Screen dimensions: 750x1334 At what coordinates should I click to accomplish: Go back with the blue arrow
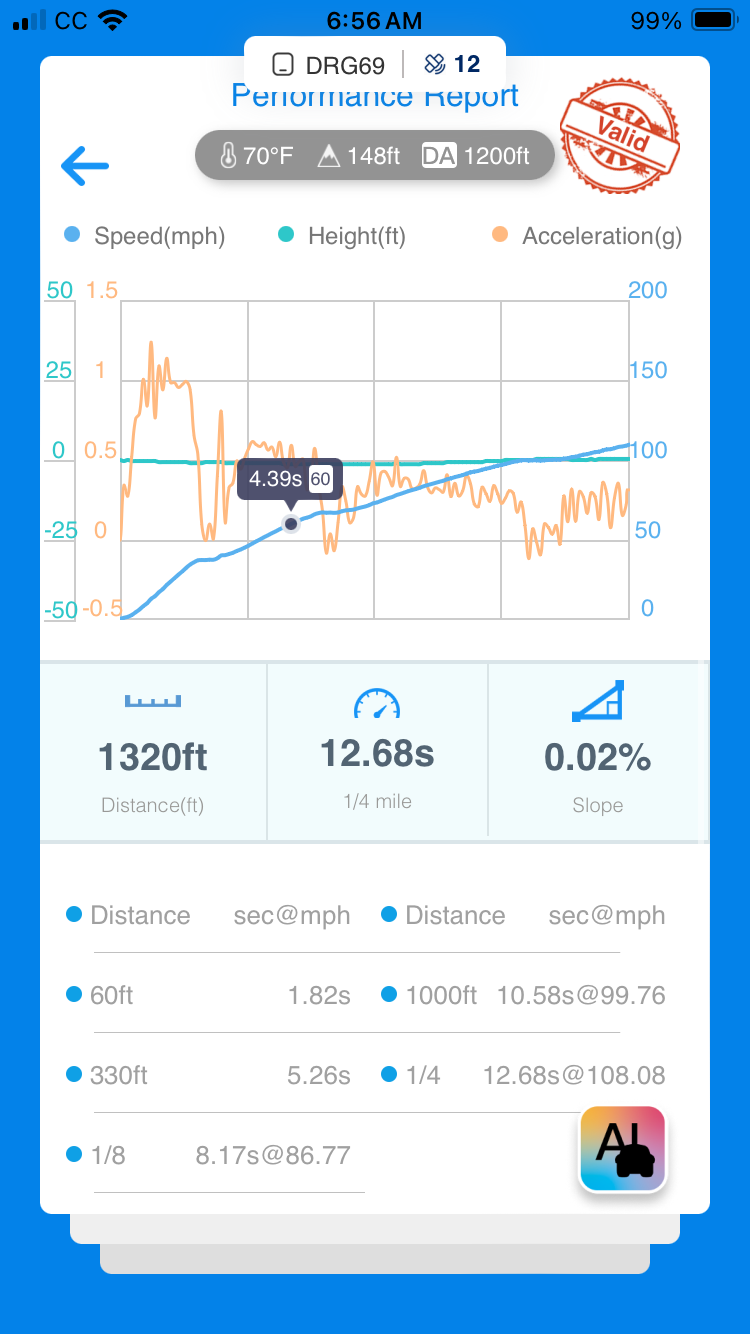pos(84,166)
